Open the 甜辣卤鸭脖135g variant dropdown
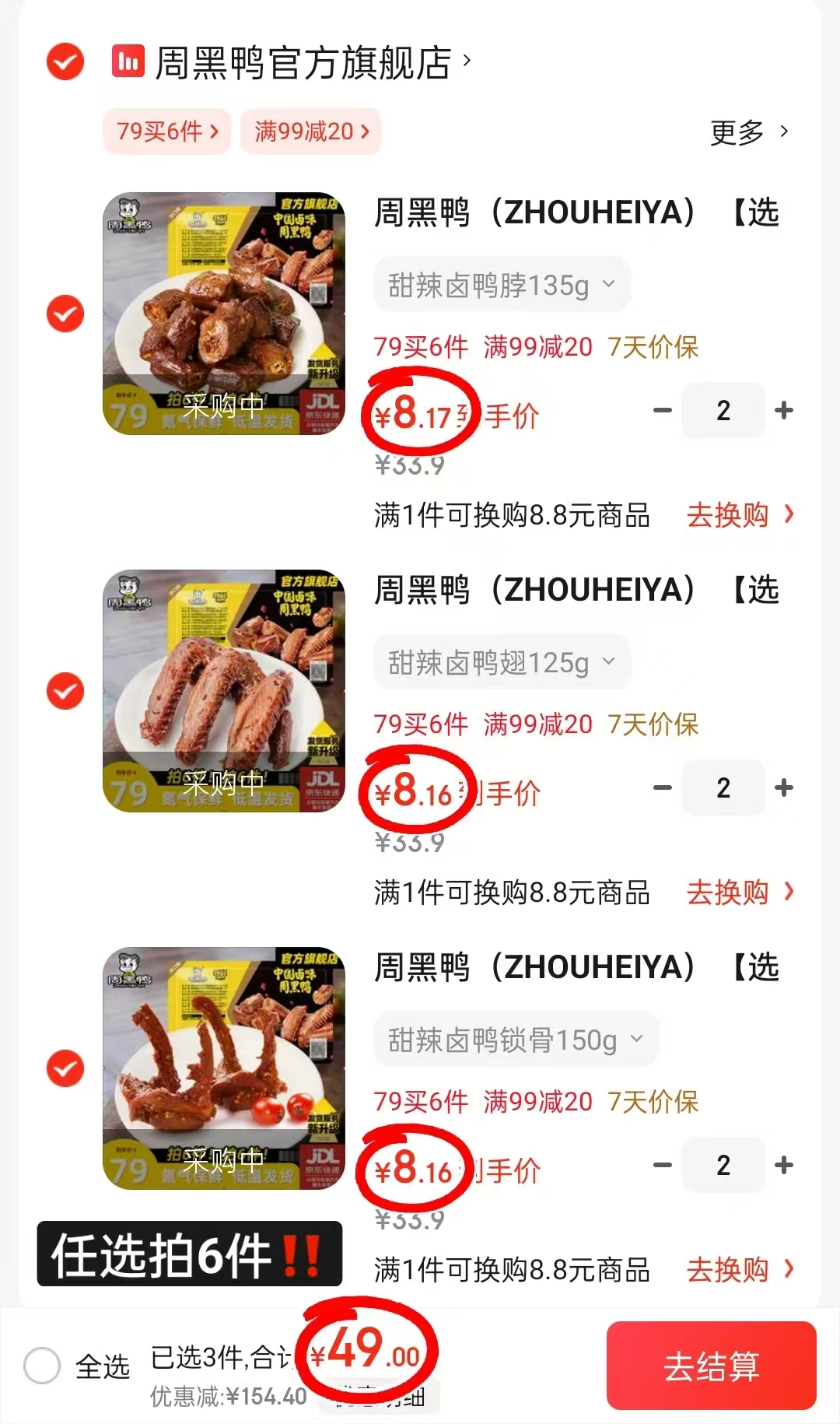Screen dimensions: 840x1424 click(502, 284)
